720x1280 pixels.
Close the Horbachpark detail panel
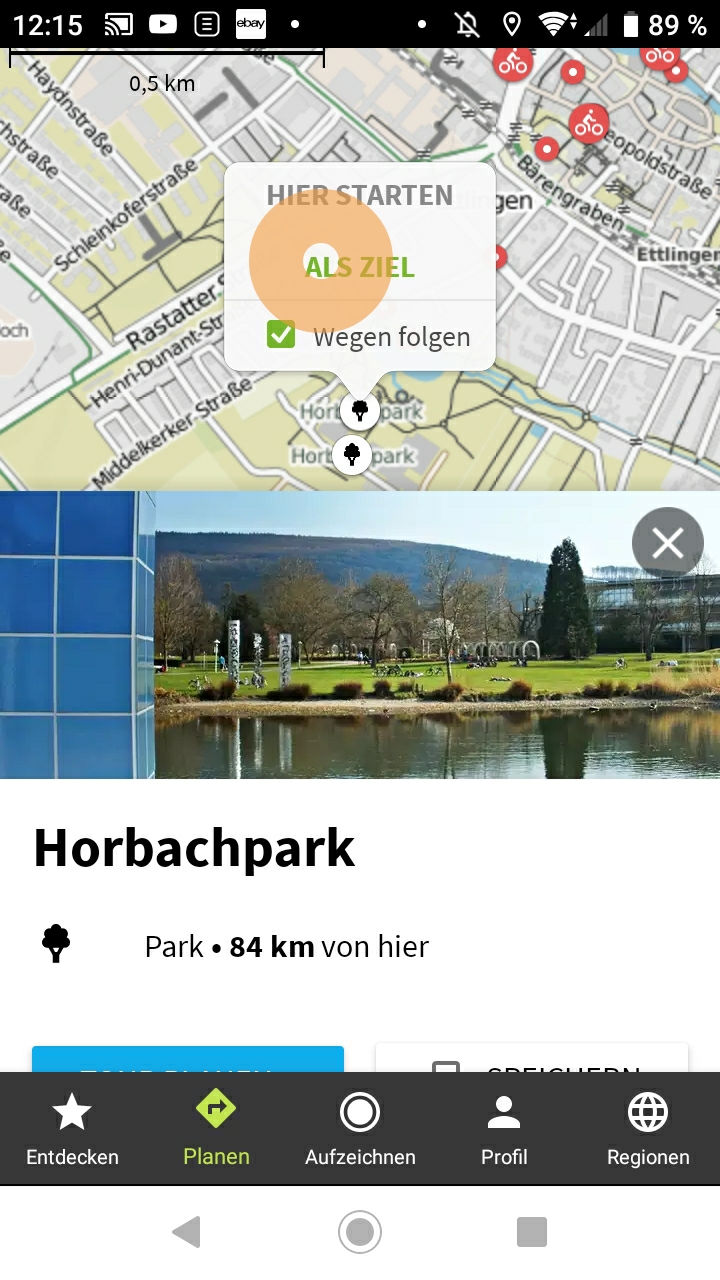667,543
